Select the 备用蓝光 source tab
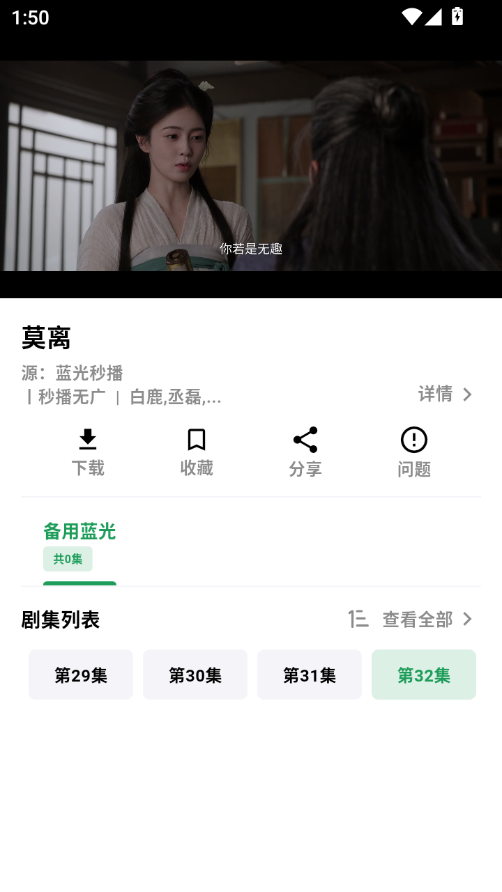Viewport: 502px width, 892px height. click(x=80, y=544)
